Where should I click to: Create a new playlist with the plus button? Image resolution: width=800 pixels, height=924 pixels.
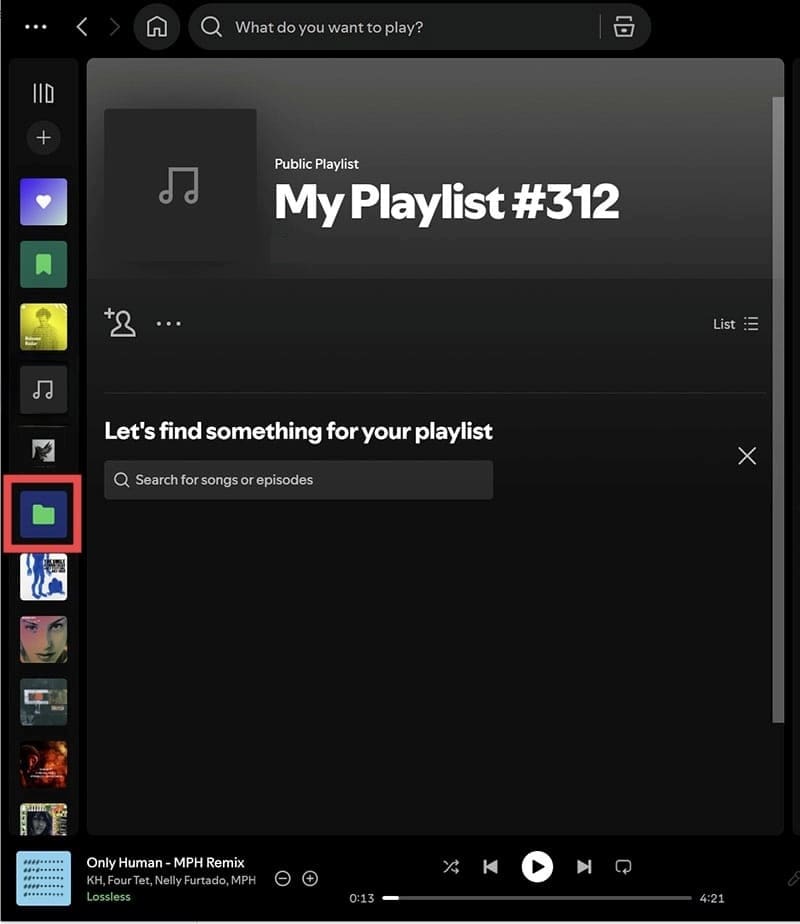click(x=43, y=138)
